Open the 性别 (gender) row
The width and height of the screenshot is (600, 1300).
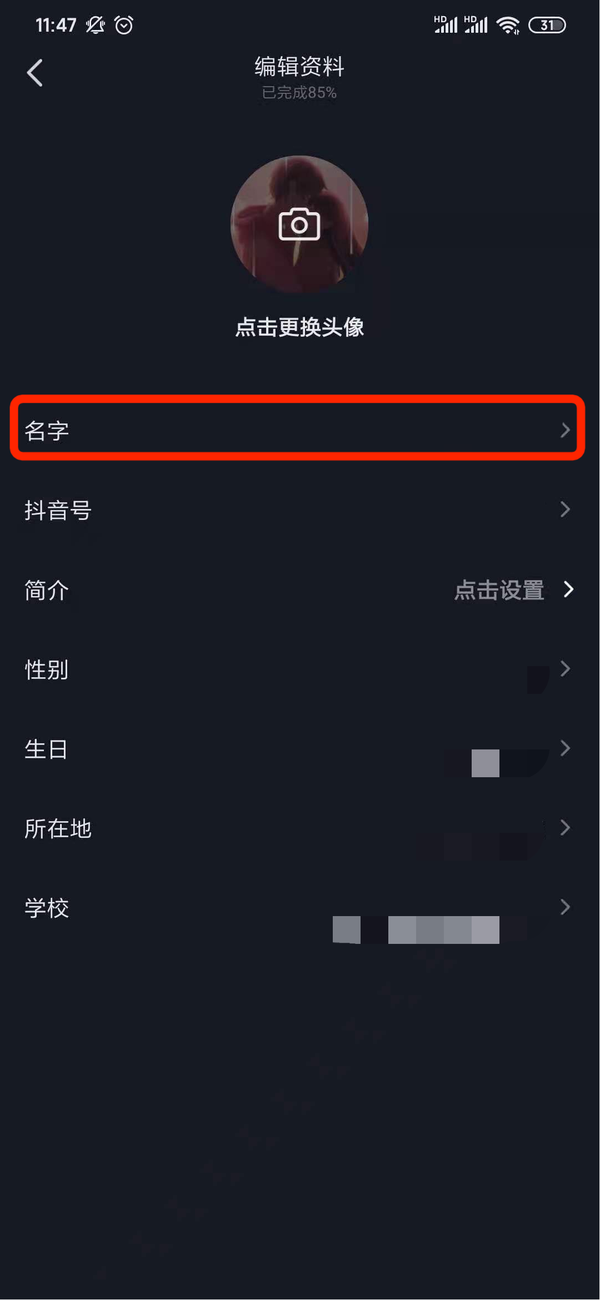click(298, 669)
